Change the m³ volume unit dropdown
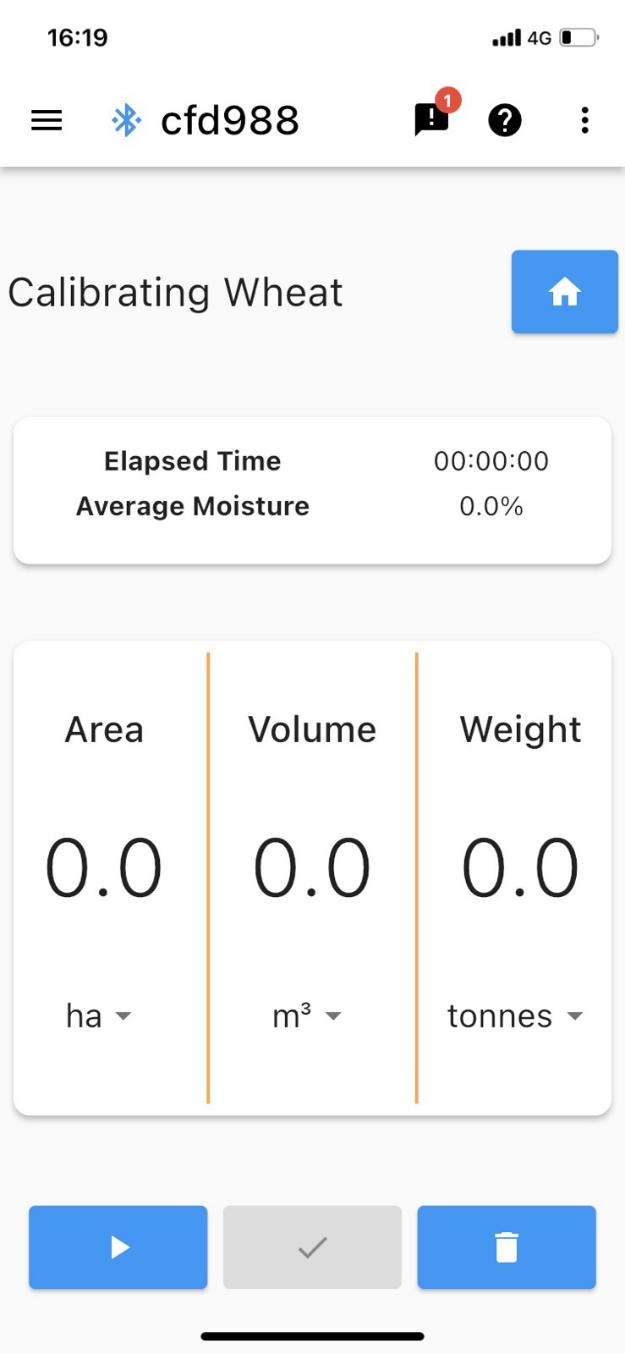The width and height of the screenshot is (625, 1354). coord(307,1016)
